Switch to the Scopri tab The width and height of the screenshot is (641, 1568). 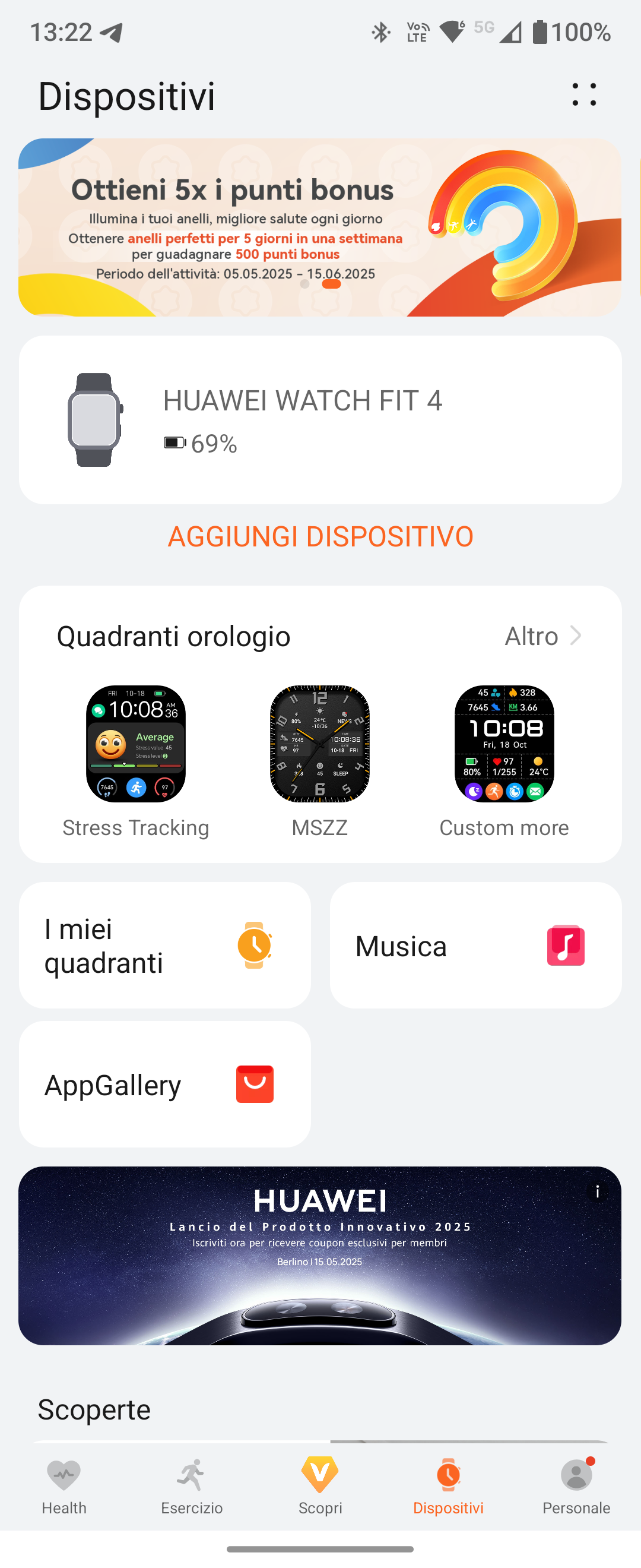(320, 1487)
